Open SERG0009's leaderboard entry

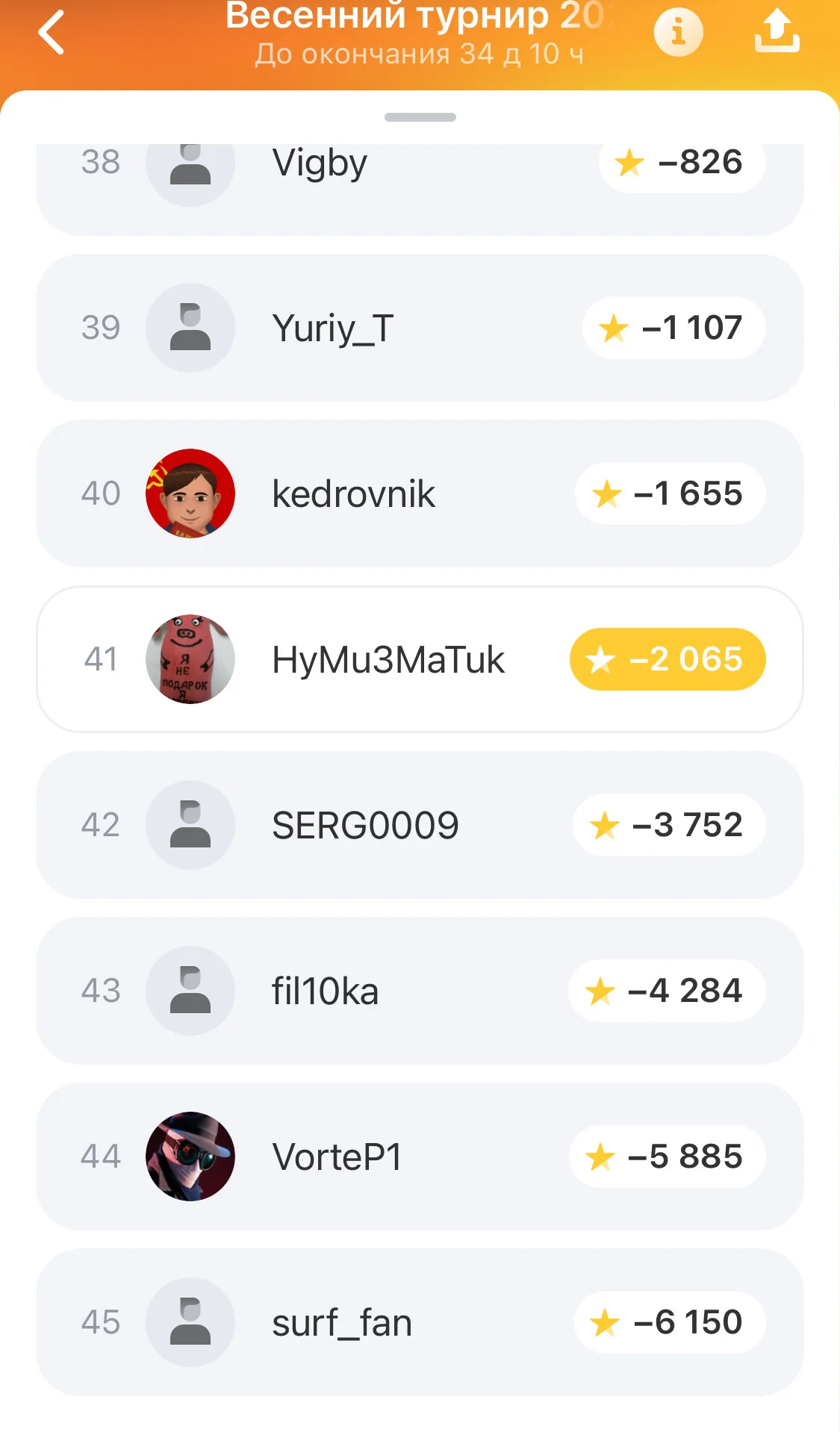[420, 825]
